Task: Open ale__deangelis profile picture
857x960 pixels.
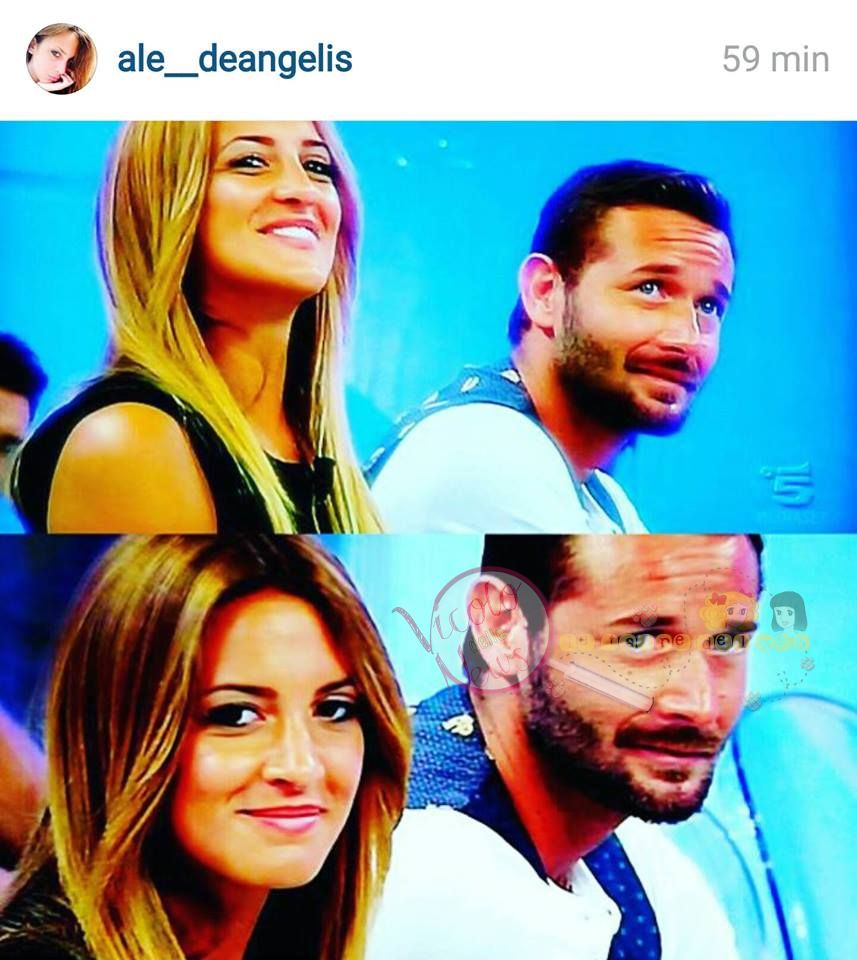Action: [x=61, y=59]
